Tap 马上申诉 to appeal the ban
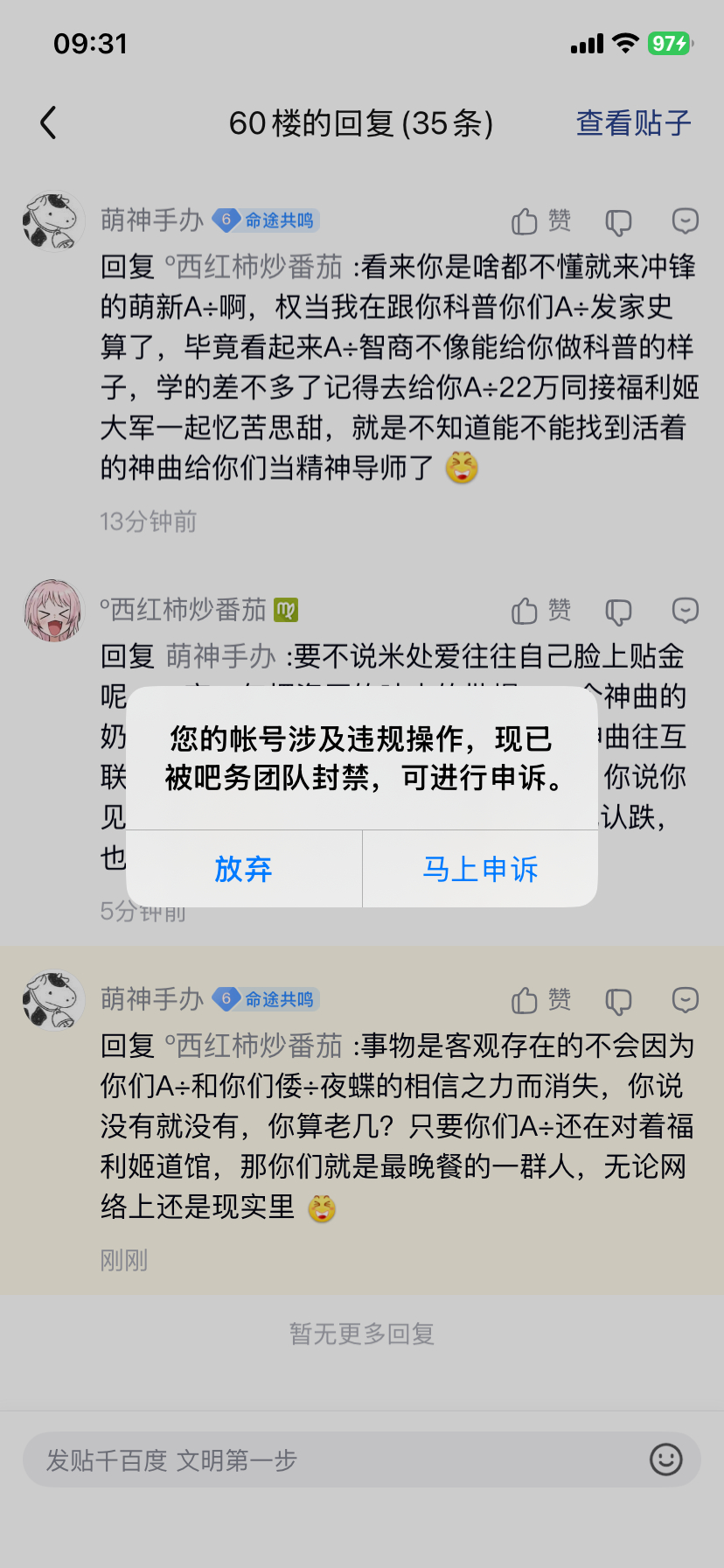Viewport: 724px width, 1568px height. (x=480, y=869)
